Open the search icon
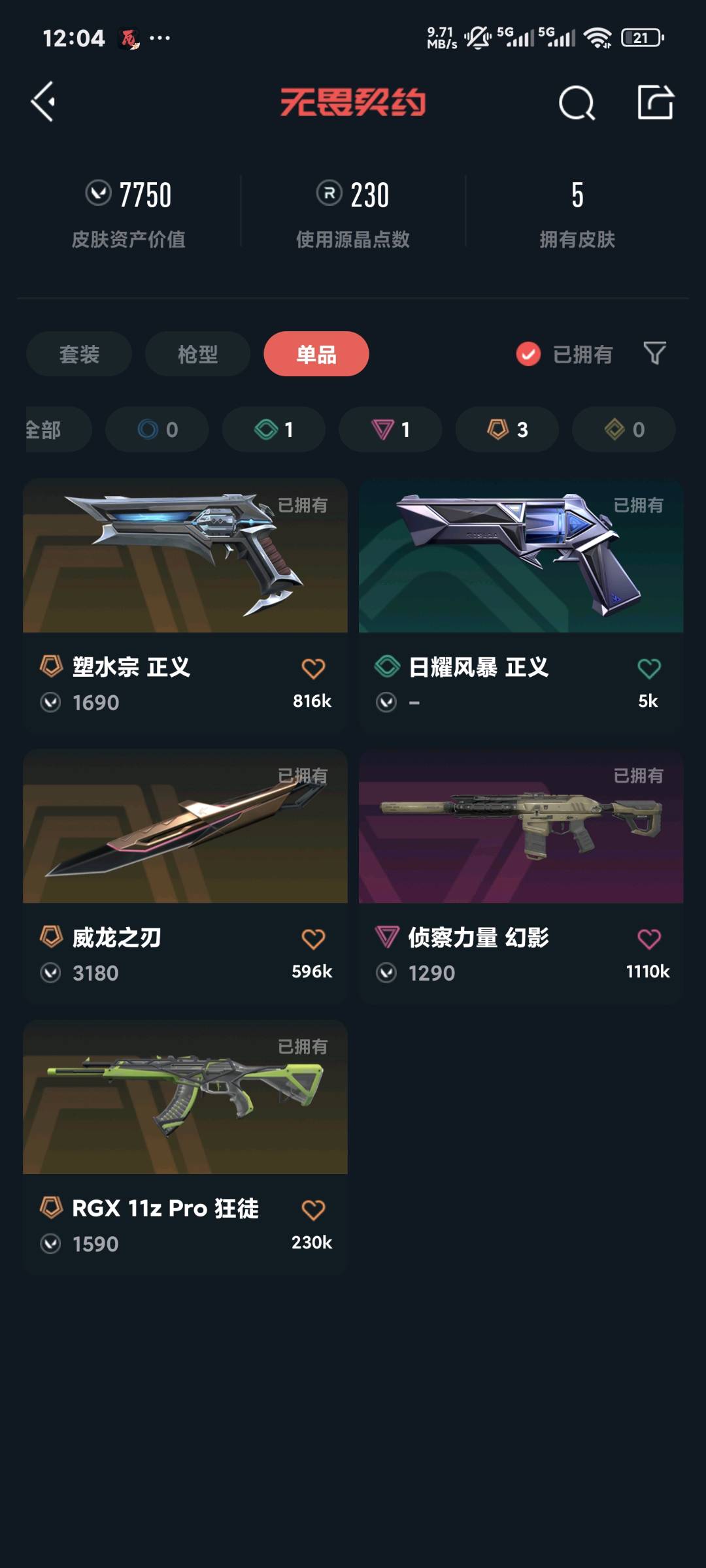Screen dimensions: 706x1568 [x=577, y=103]
